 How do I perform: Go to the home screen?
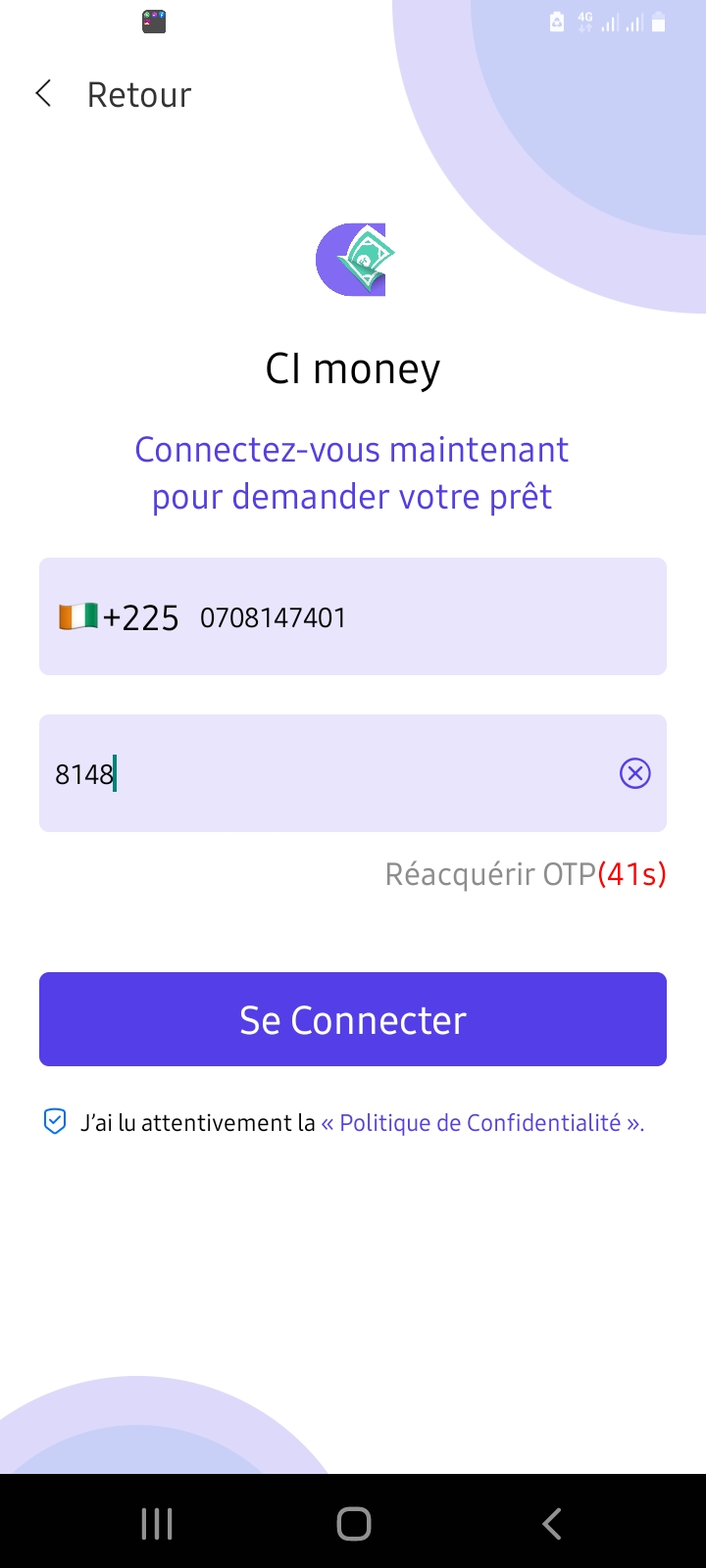(x=354, y=1524)
